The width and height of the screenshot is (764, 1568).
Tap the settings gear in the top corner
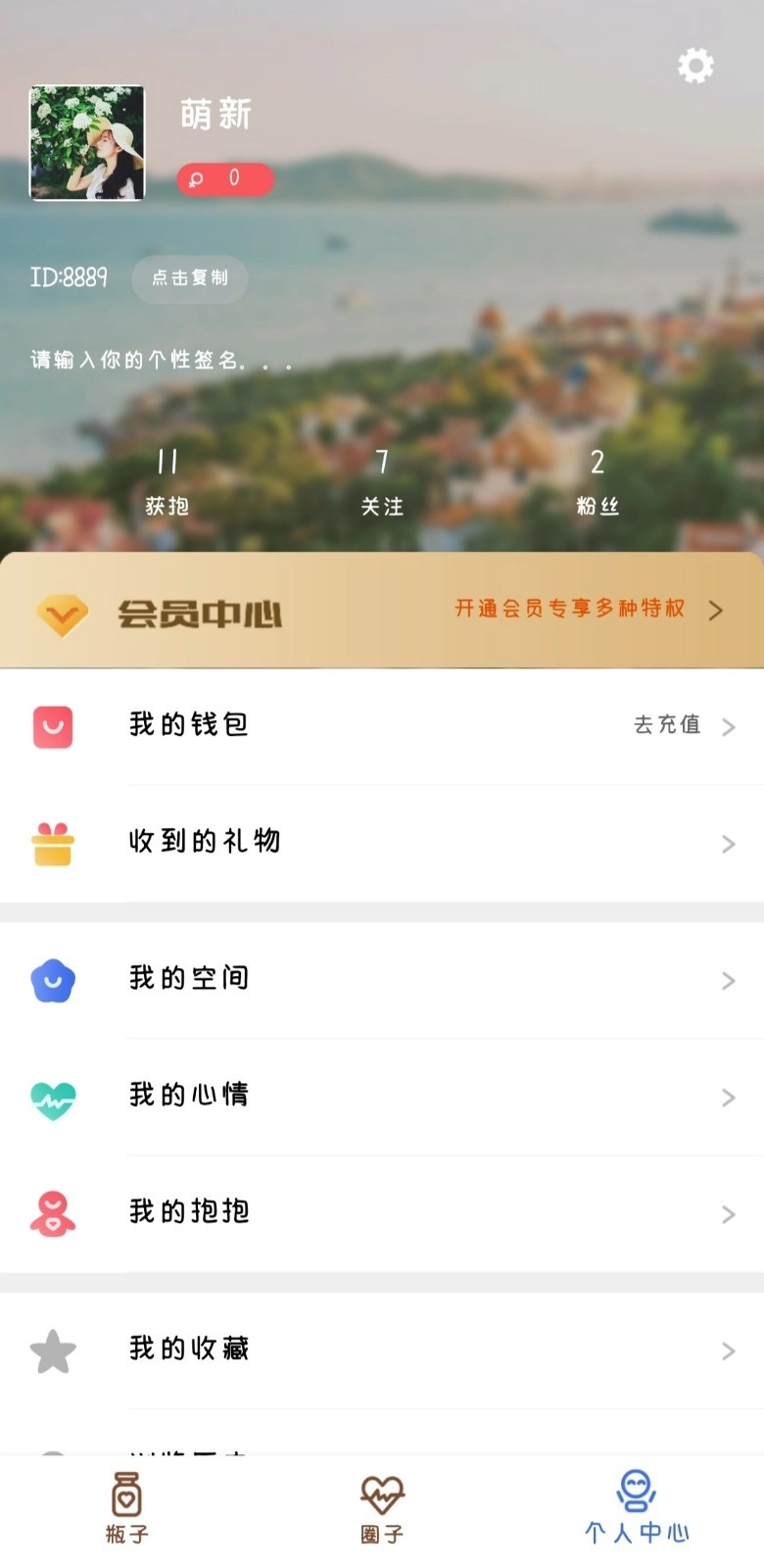(695, 66)
